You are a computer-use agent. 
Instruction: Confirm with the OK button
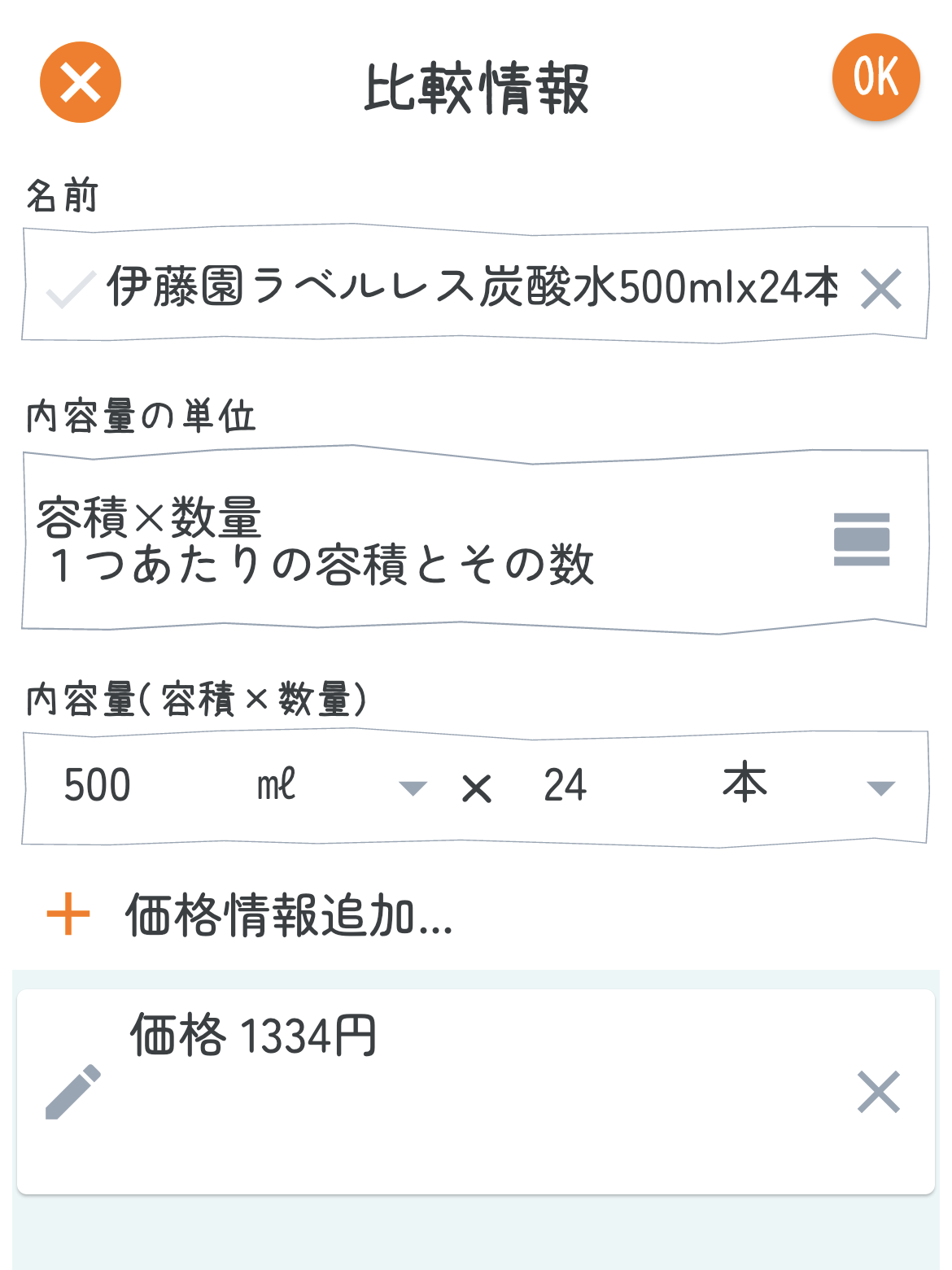coord(876,77)
